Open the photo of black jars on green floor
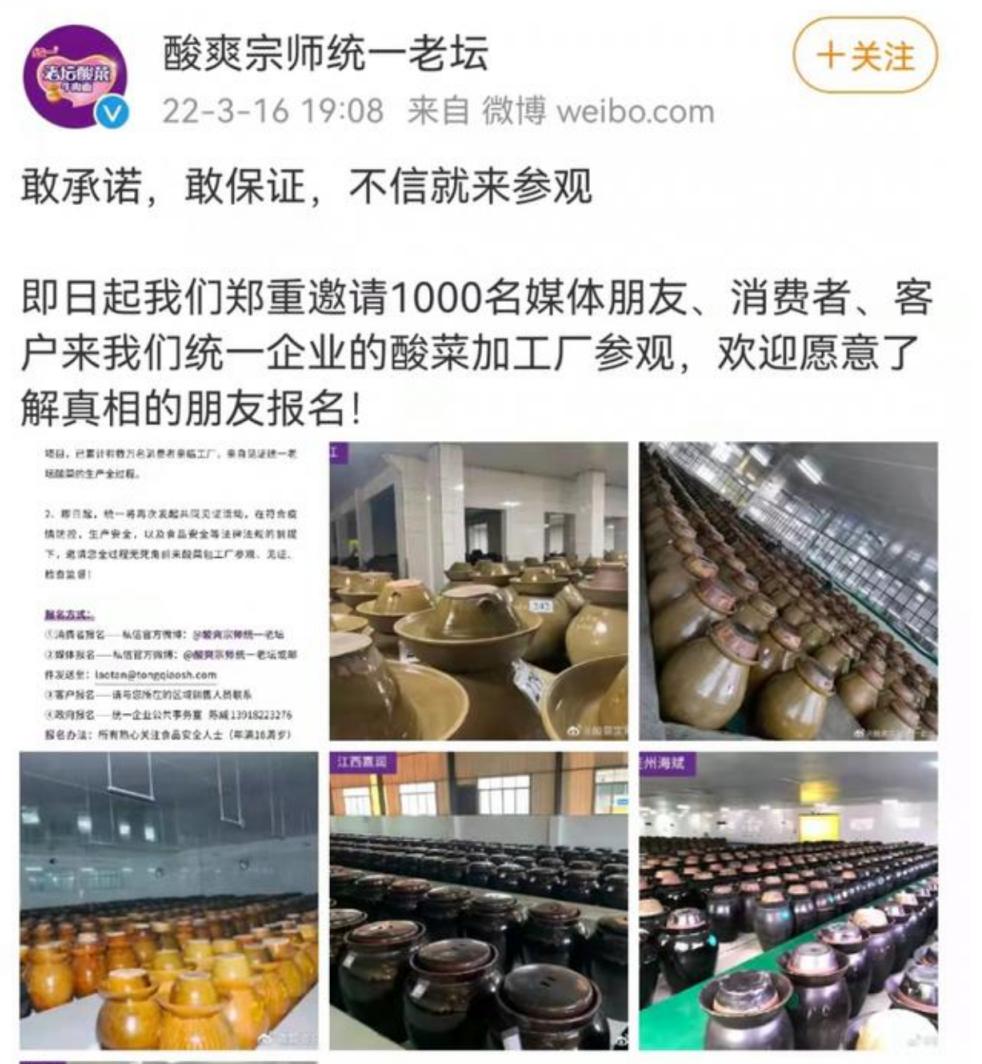The width and height of the screenshot is (982, 1064). click(788, 899)
